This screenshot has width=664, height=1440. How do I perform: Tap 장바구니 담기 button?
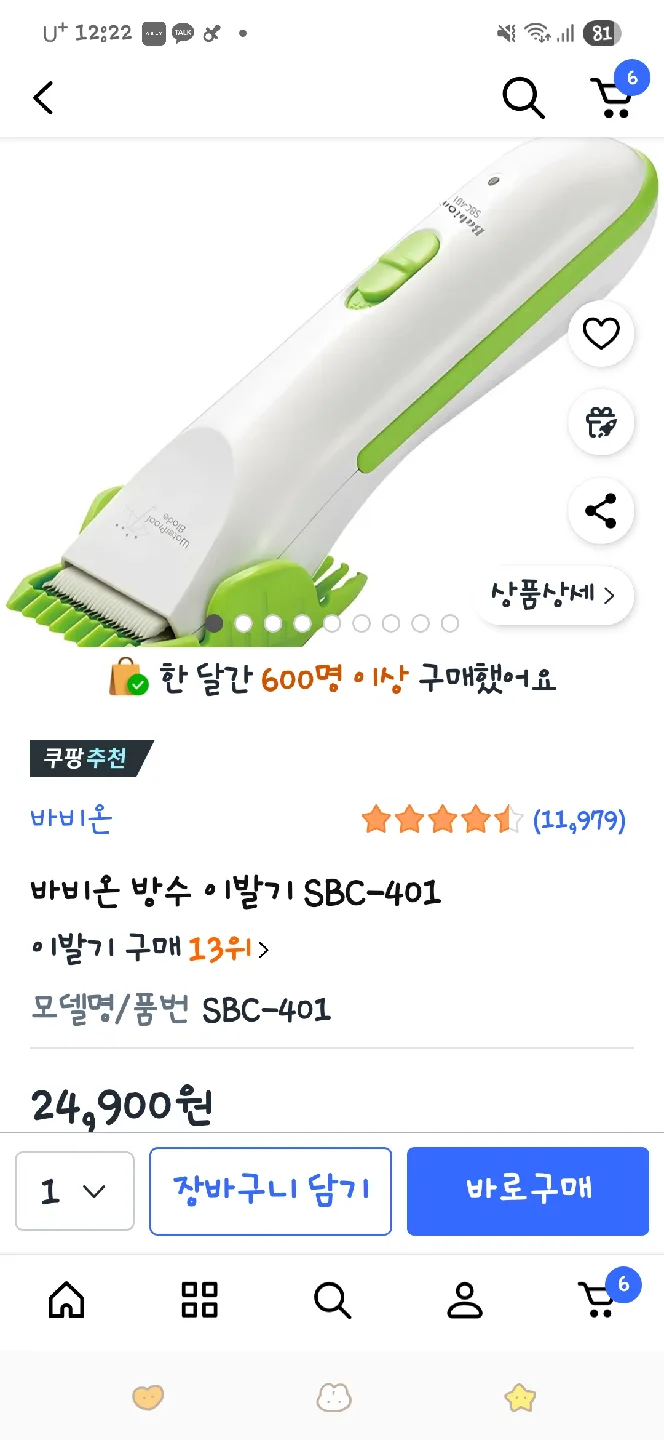[270, 1191]
